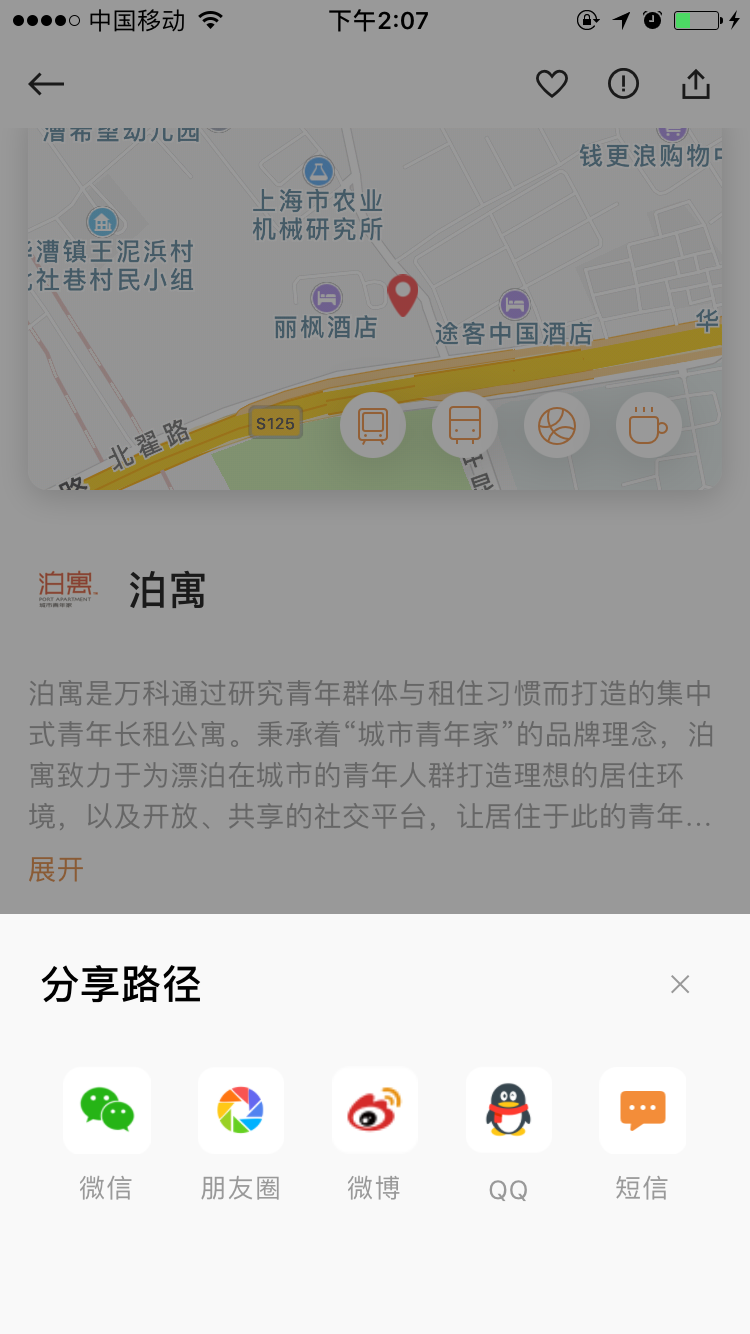Show nearby bus stops on the map

[465, 425]
